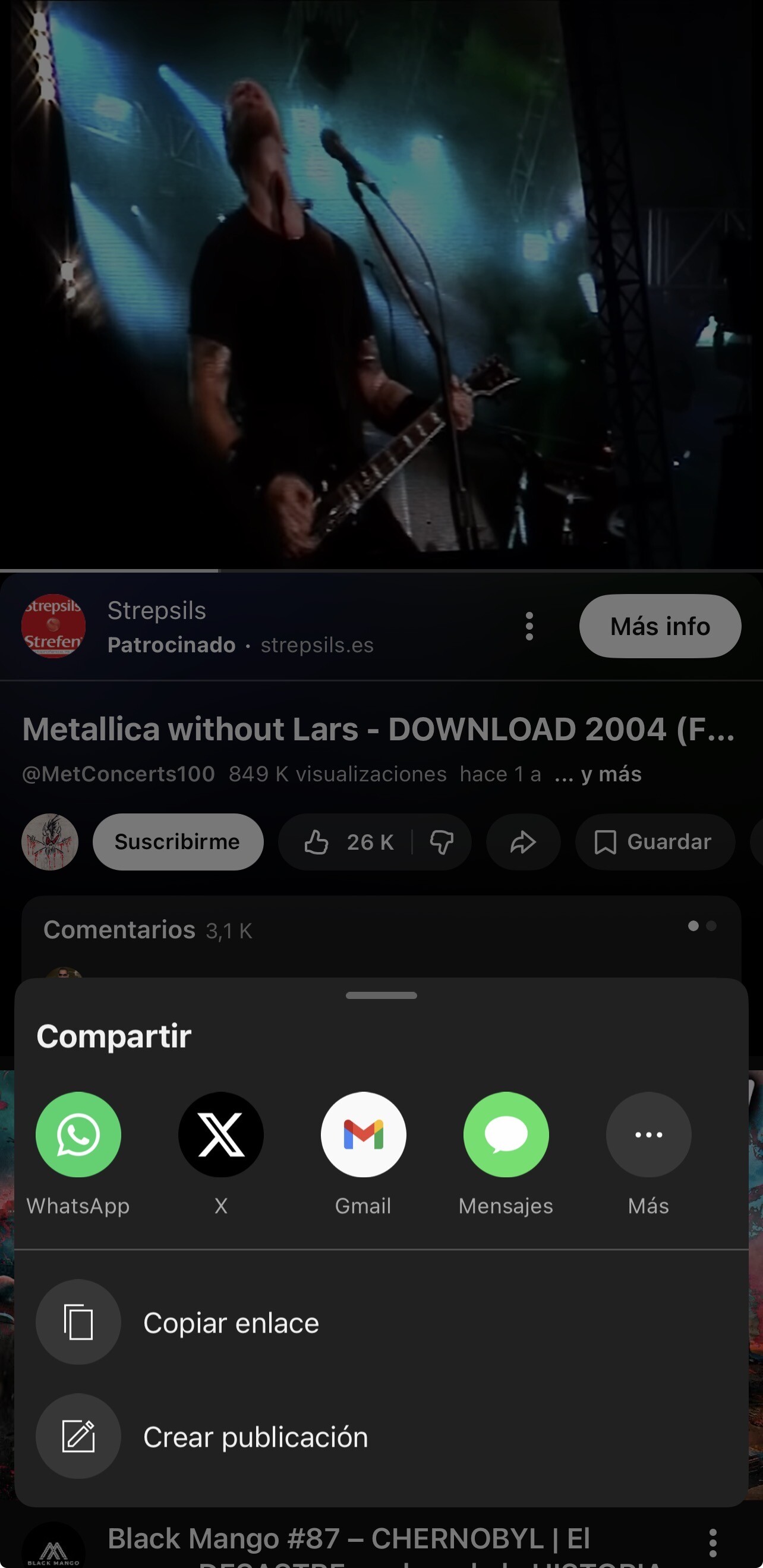Choose Crear publicación

254,1436
